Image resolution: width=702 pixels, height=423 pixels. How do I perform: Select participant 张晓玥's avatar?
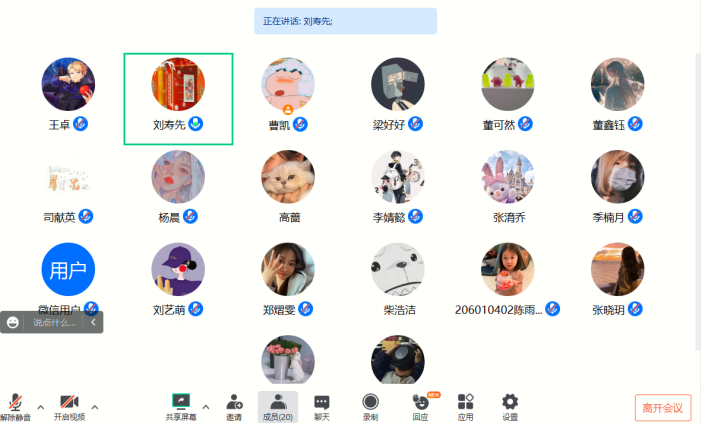point(617,270)
